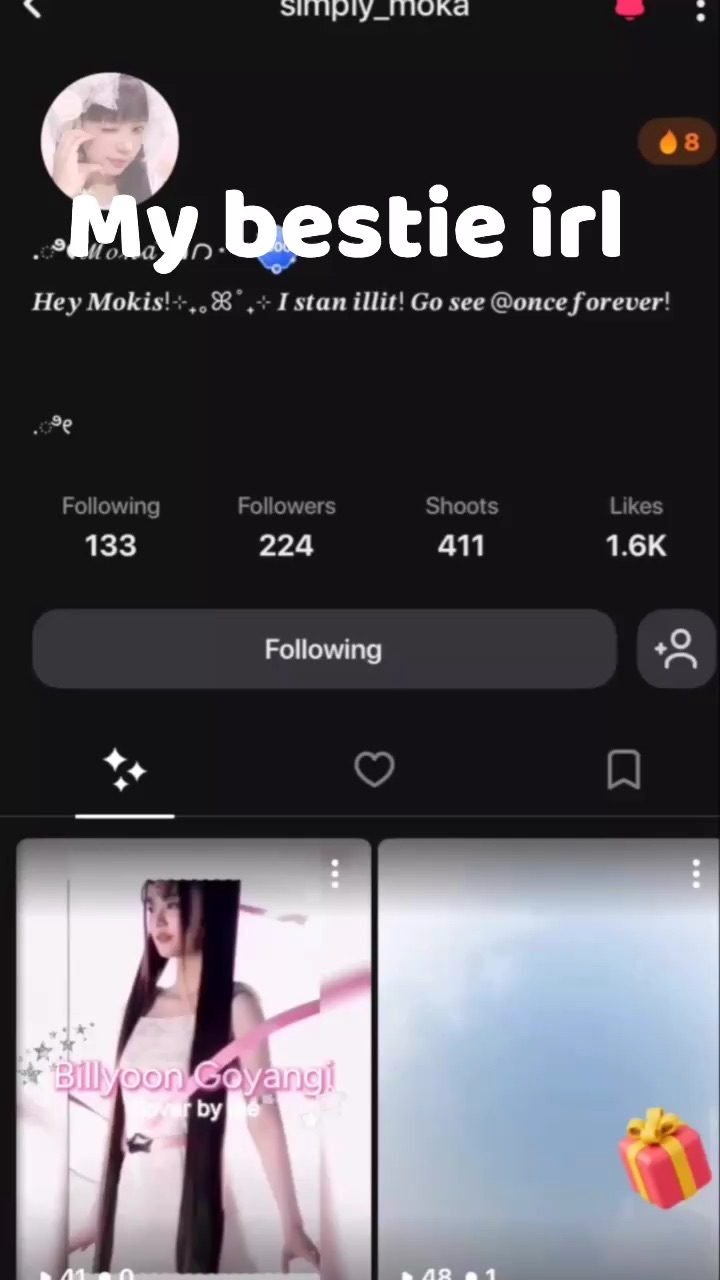
Task: Switch to the saved bookmark tab
Action: (x=623, y=770)
